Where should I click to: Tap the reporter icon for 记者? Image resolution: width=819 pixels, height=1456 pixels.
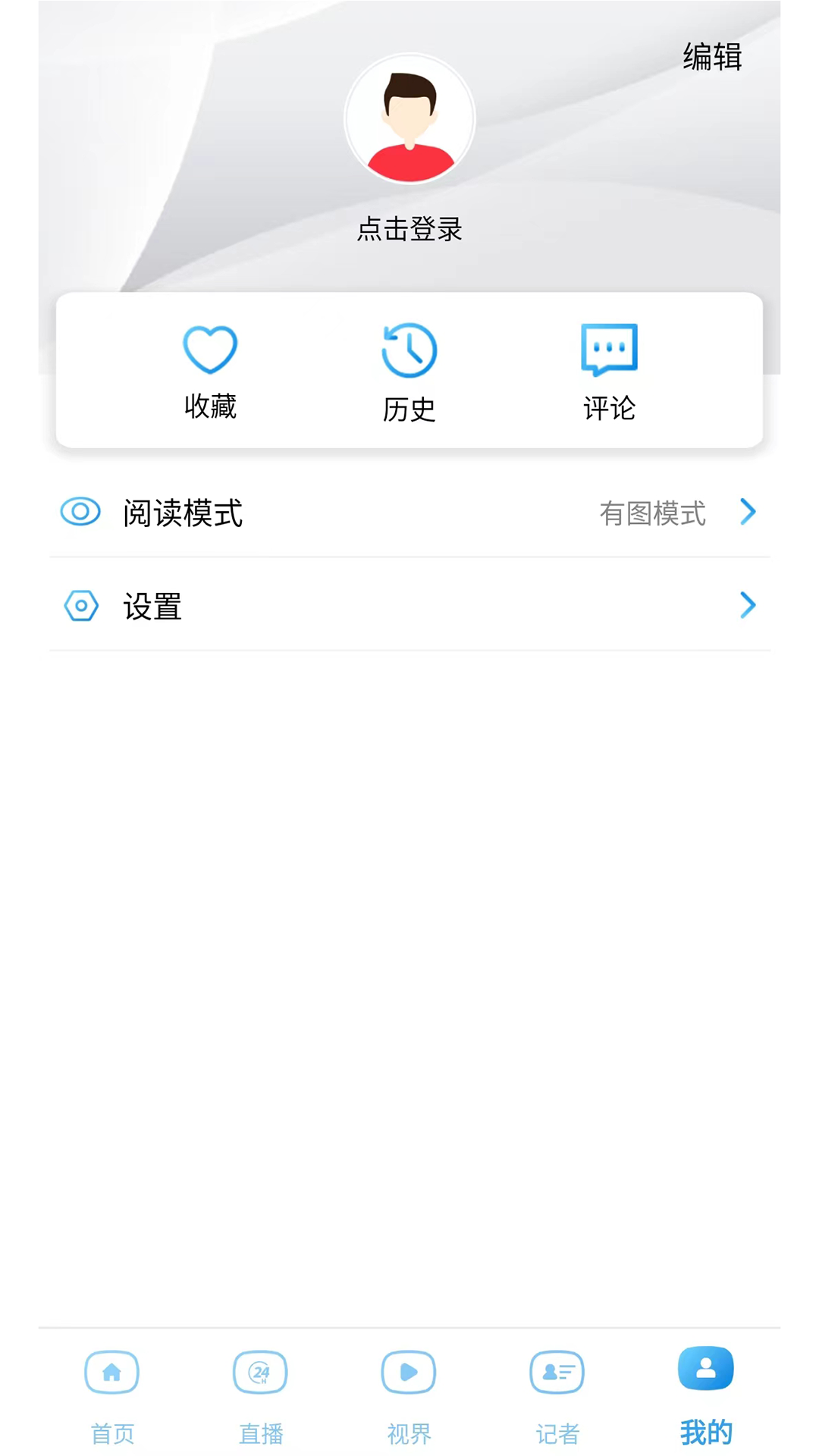(557, 1371)
